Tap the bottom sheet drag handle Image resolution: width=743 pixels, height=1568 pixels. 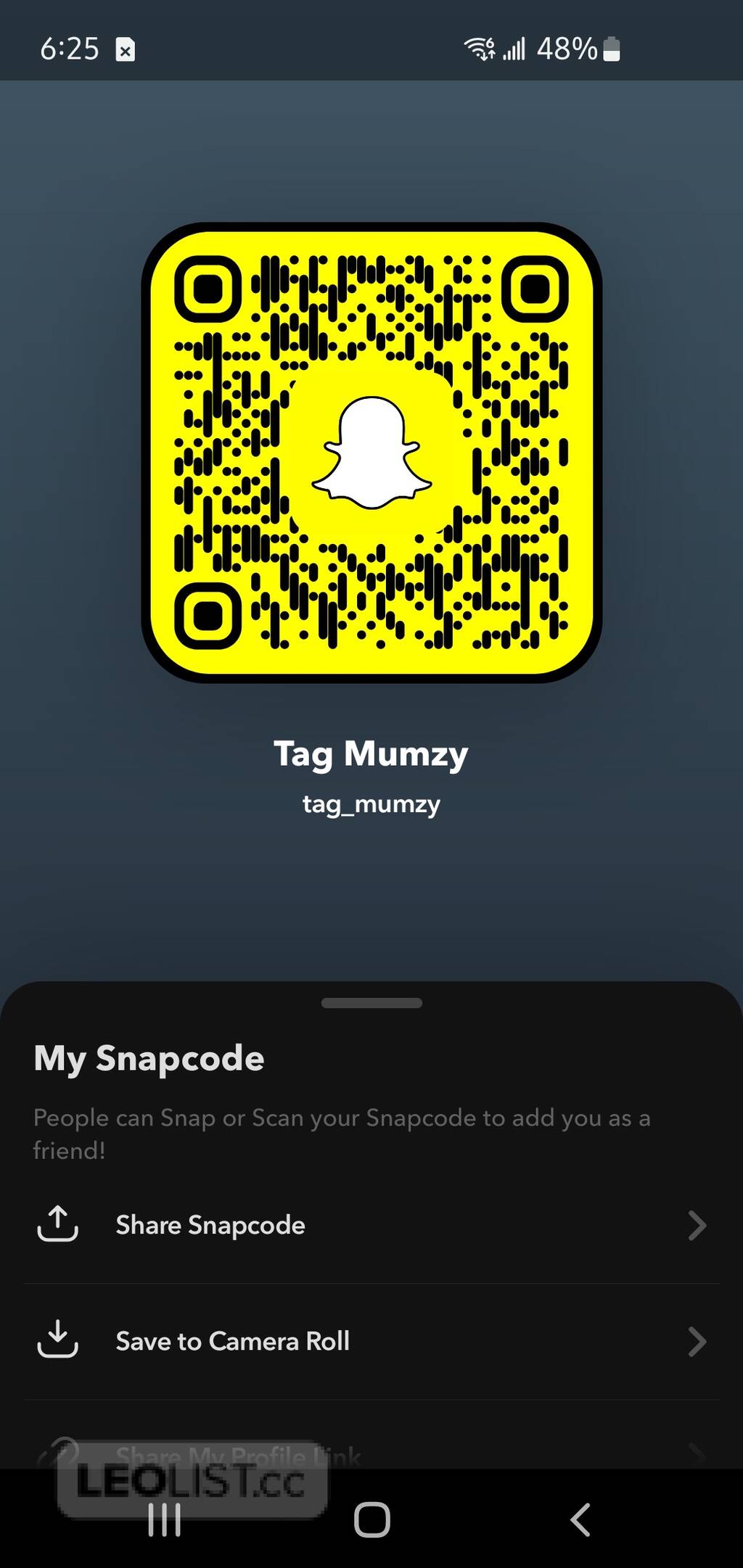(x=371, y=1003)
